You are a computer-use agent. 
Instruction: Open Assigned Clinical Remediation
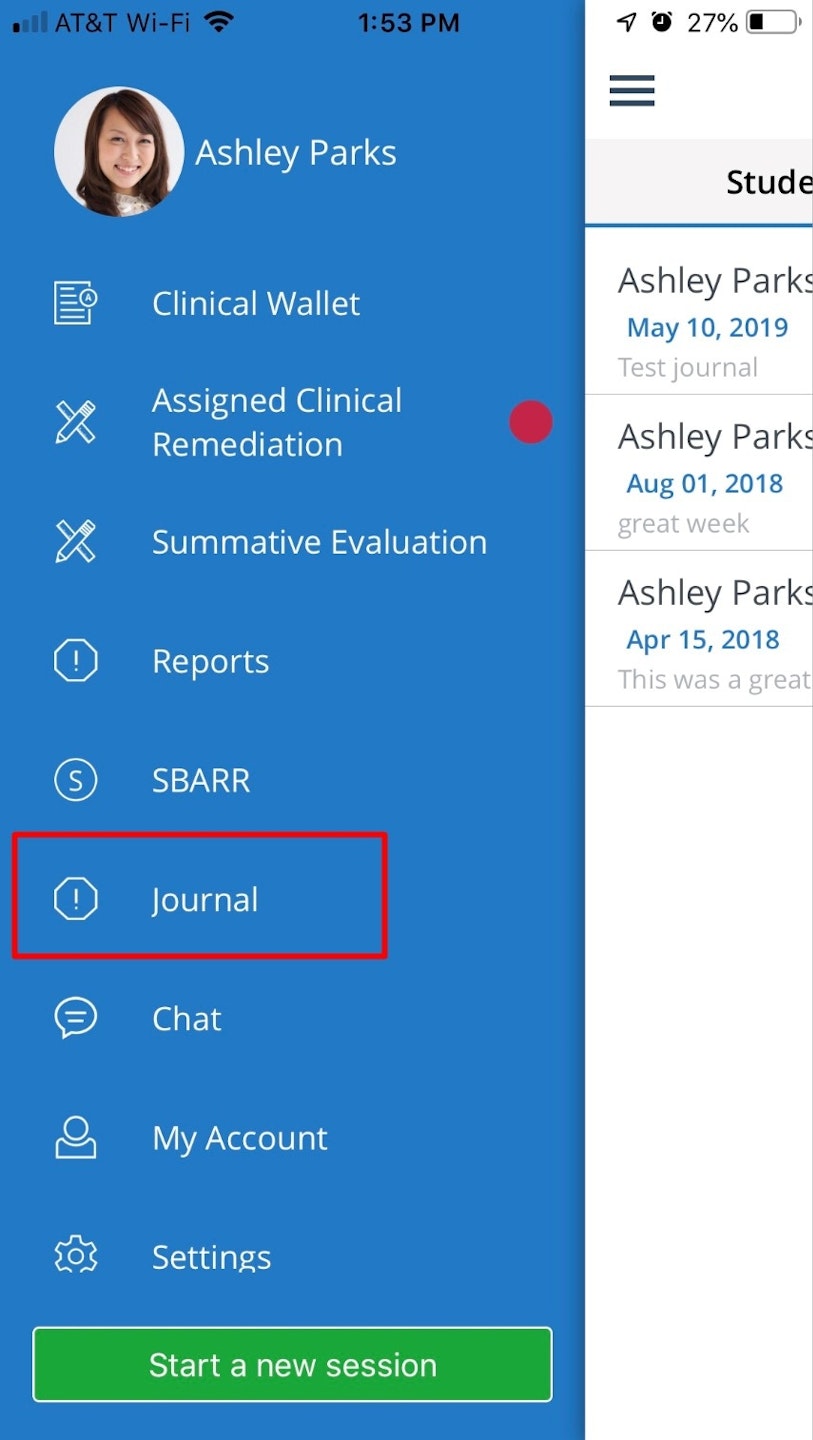click(276, 422)
